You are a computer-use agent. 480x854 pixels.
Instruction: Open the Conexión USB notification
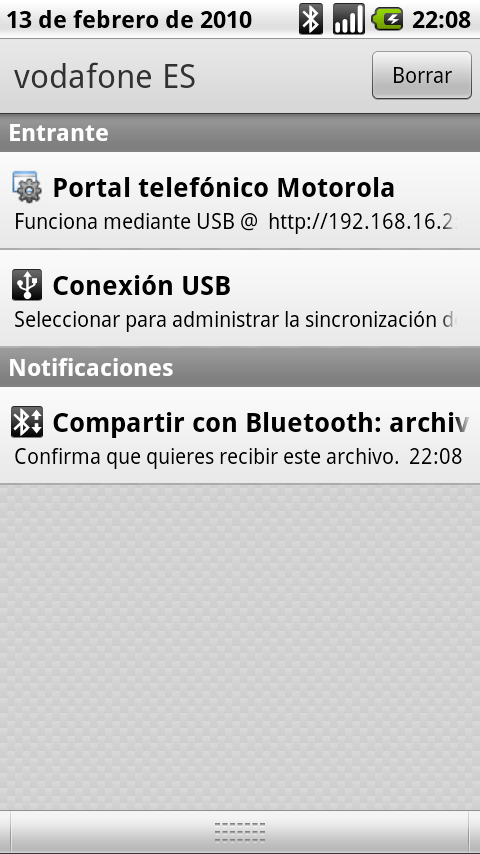click(x=240, y=298)
